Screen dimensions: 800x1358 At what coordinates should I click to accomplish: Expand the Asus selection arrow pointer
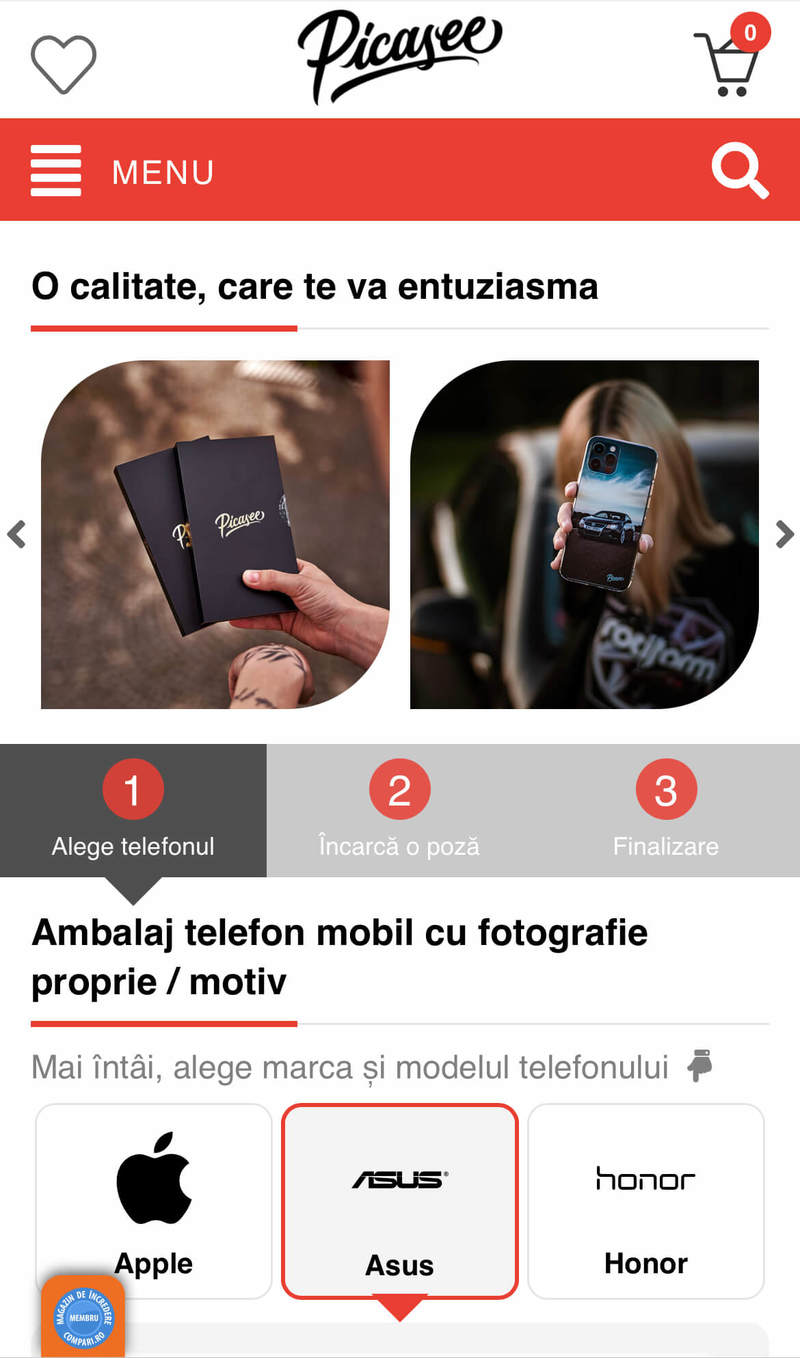tap(400, 1303)
